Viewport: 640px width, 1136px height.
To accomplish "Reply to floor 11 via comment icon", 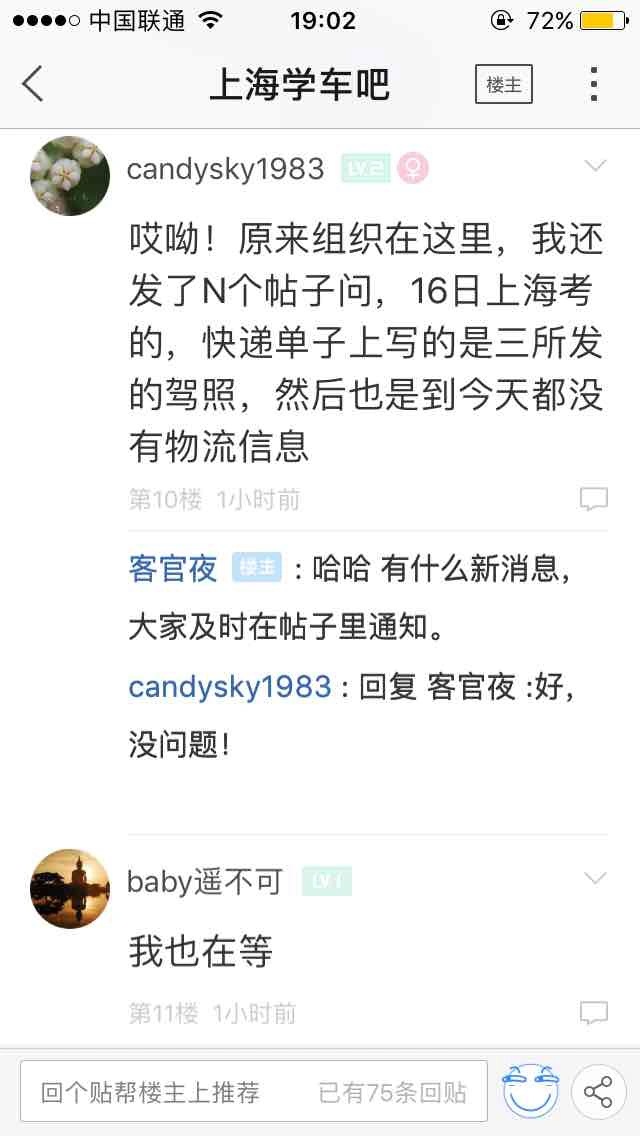I will [594, 1013].
